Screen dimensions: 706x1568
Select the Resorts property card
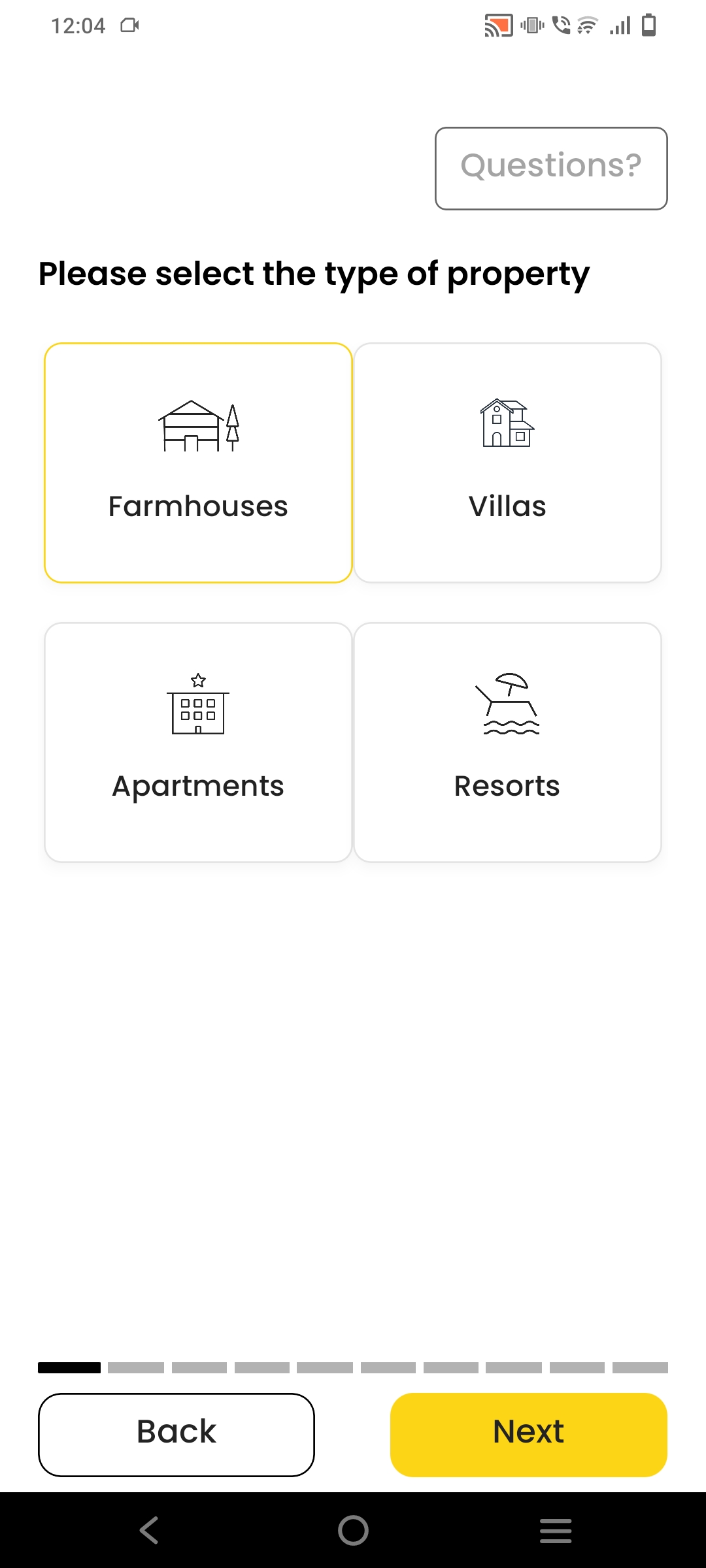(x=507, y=742)
